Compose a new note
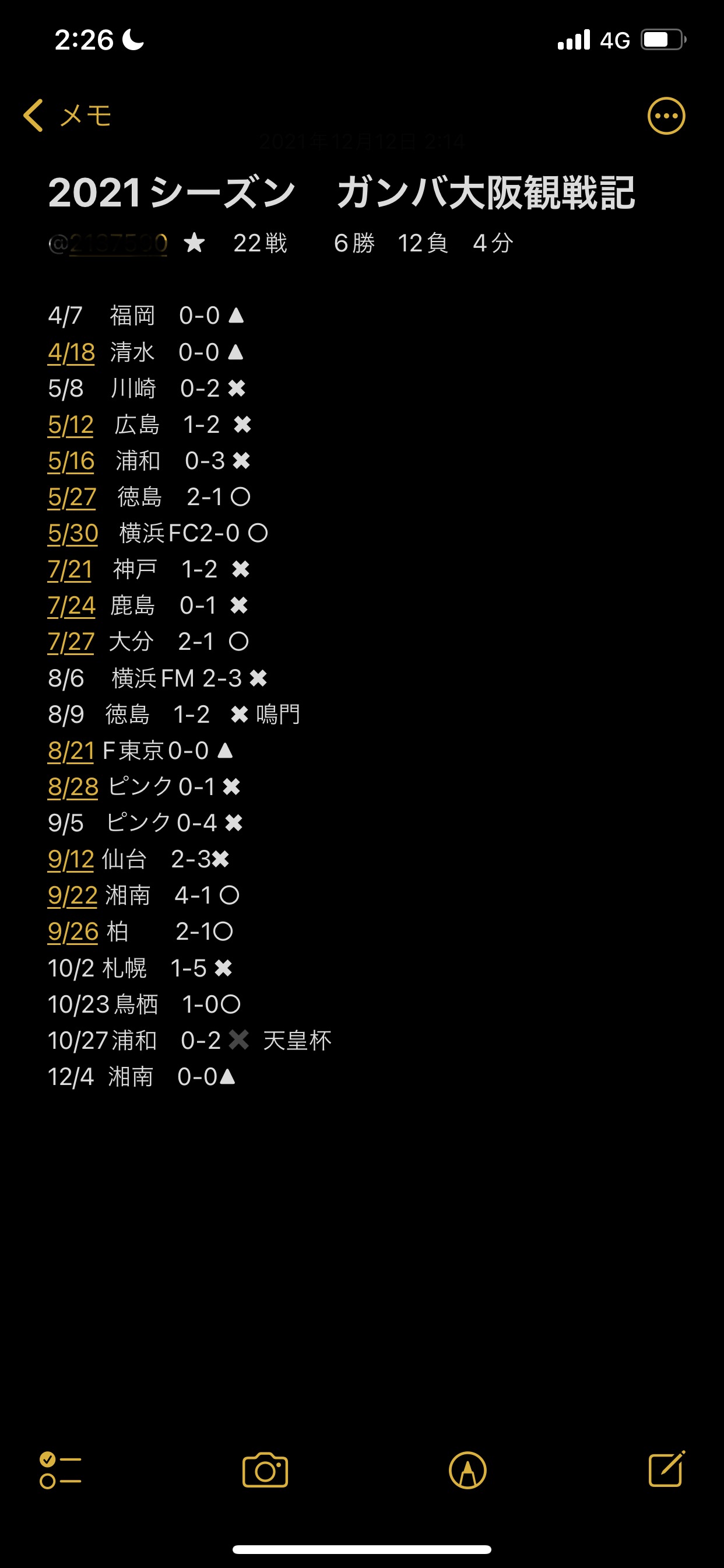This screenshot has height=1568, width=724. [666, 1469]
